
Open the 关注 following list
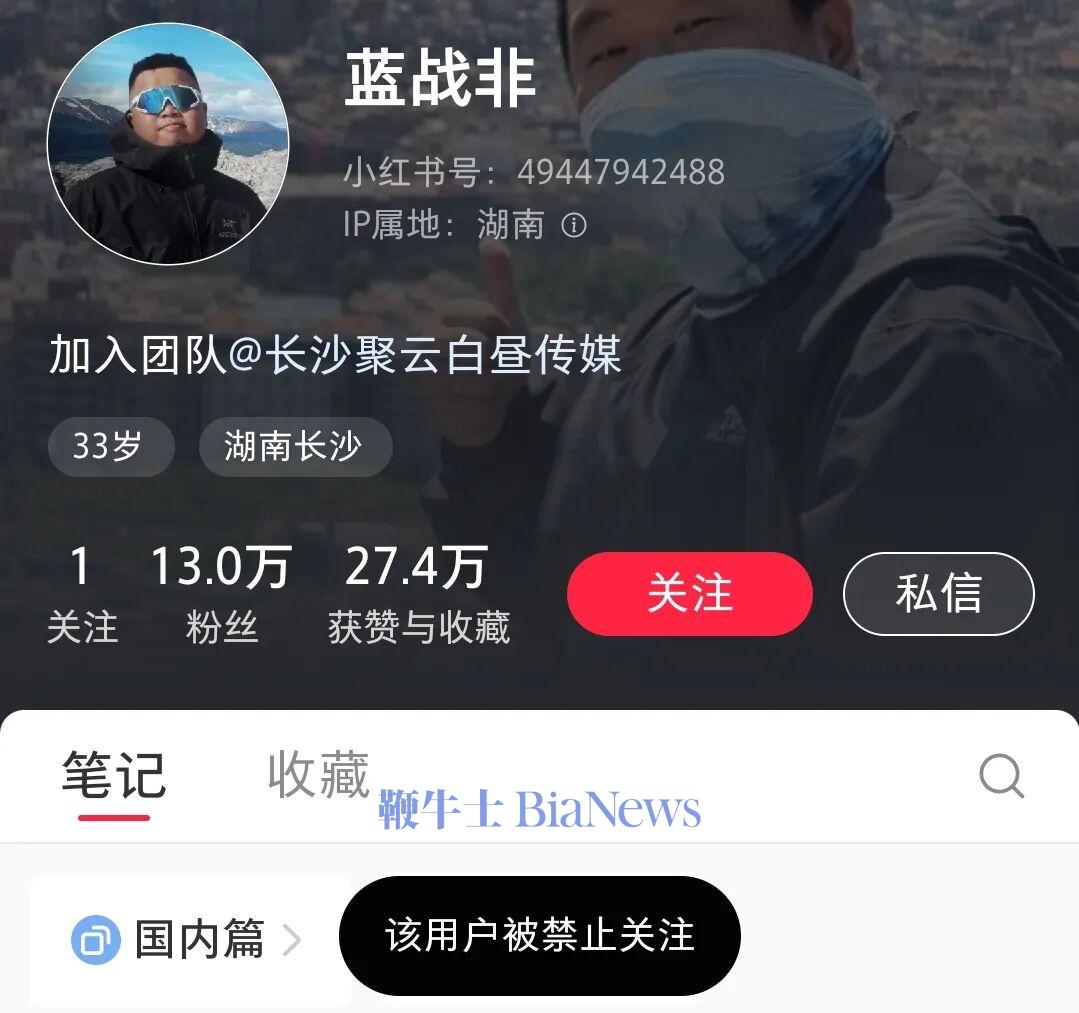tap(82, 594)
